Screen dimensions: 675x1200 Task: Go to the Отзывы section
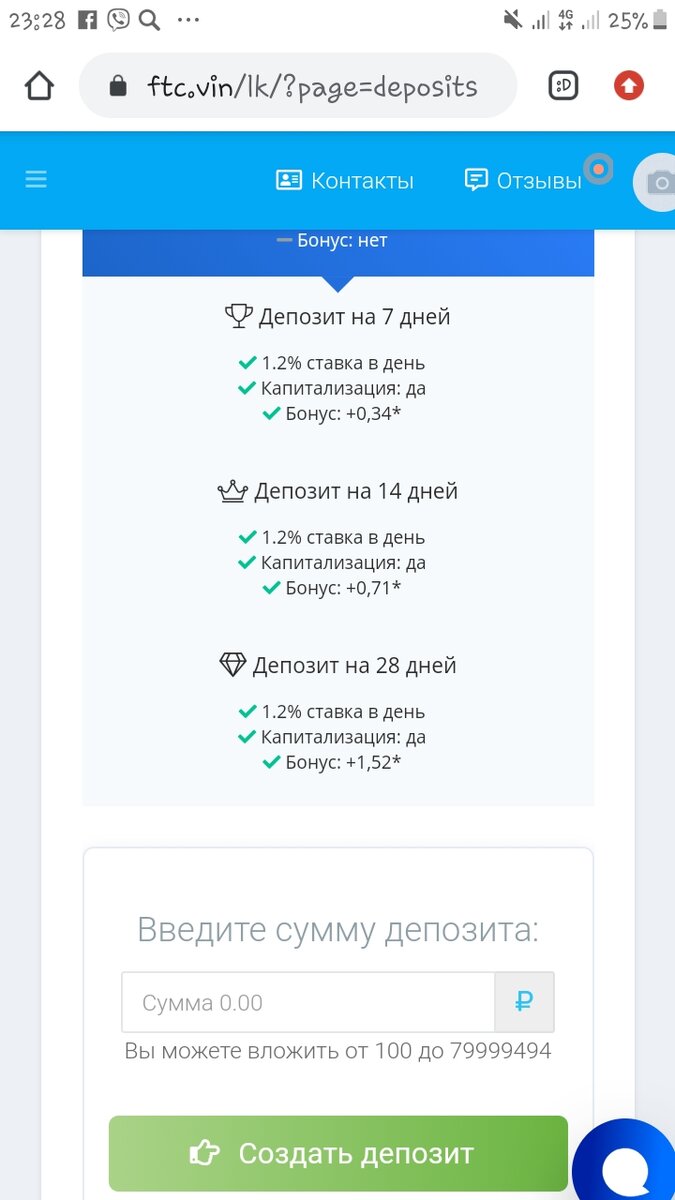[x=524, y=181]
